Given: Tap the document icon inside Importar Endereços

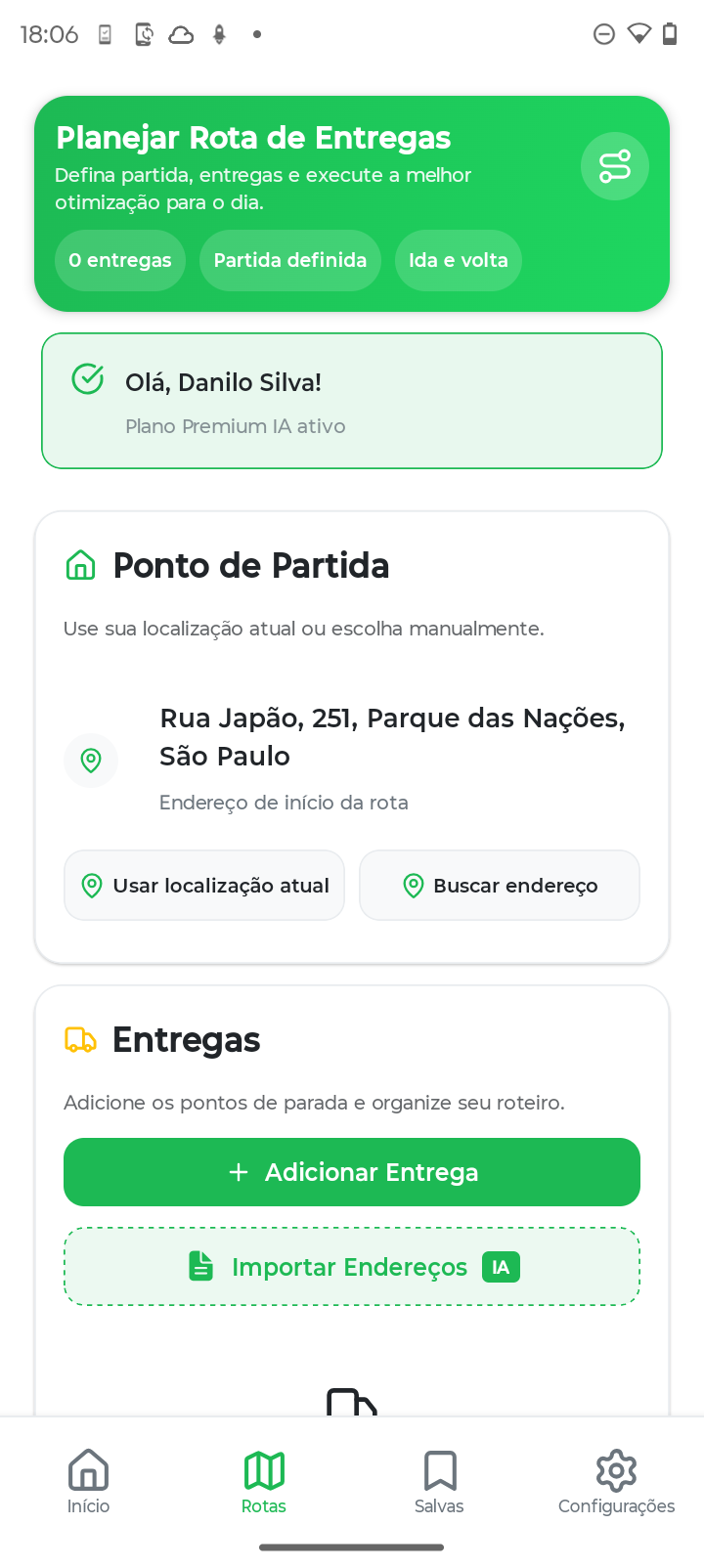Looking at the screenshot, I should click(x=200, y=1265).
